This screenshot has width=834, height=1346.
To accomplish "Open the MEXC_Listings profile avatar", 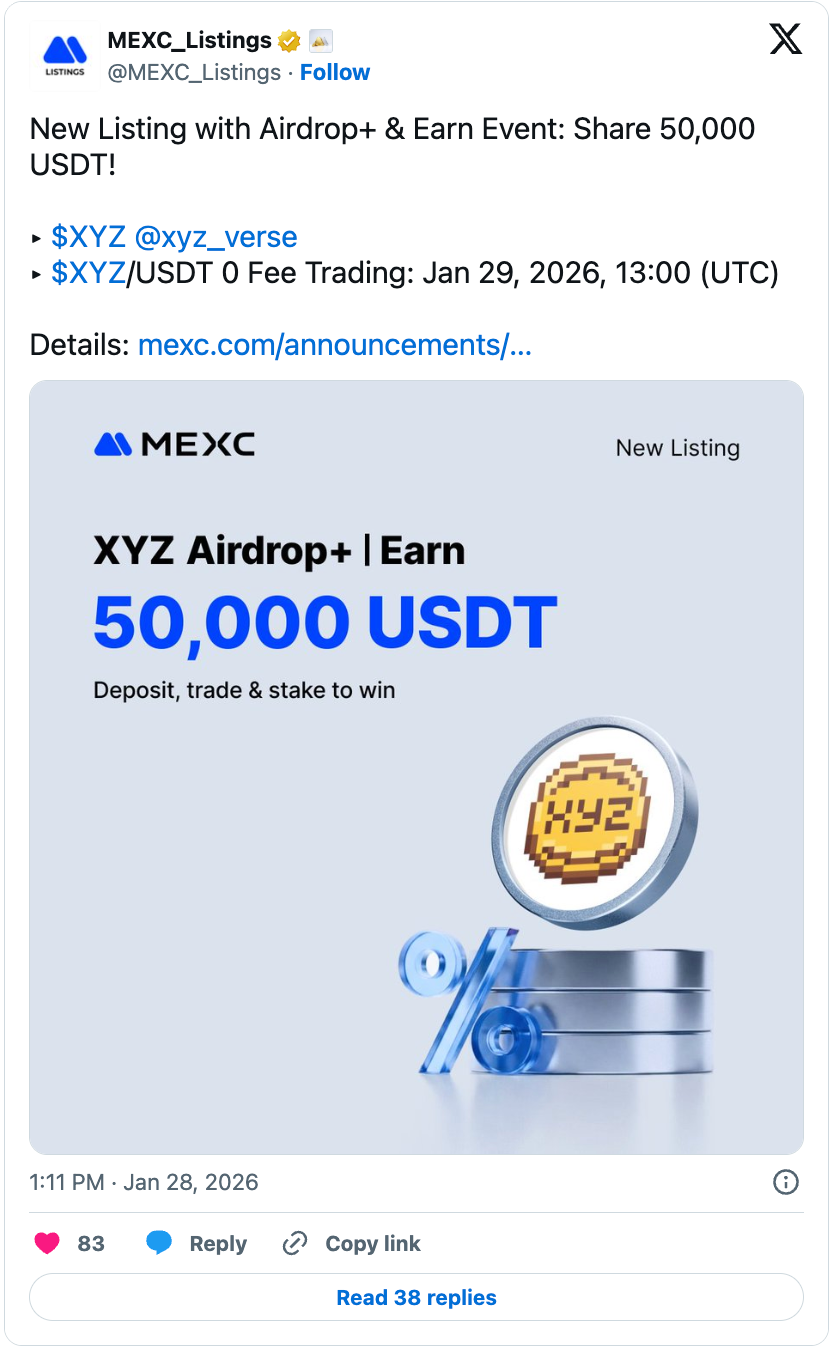I will click(65, 55).
